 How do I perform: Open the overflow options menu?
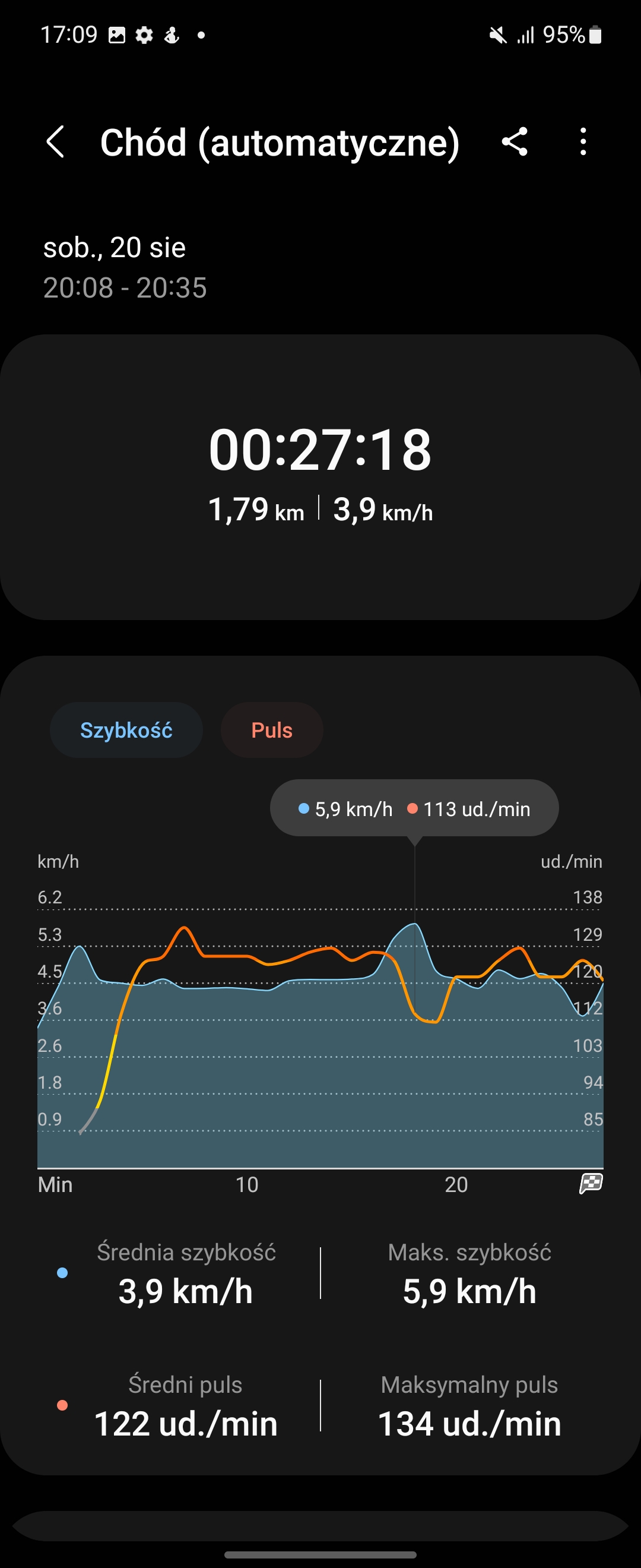click(x=583, y=142)
